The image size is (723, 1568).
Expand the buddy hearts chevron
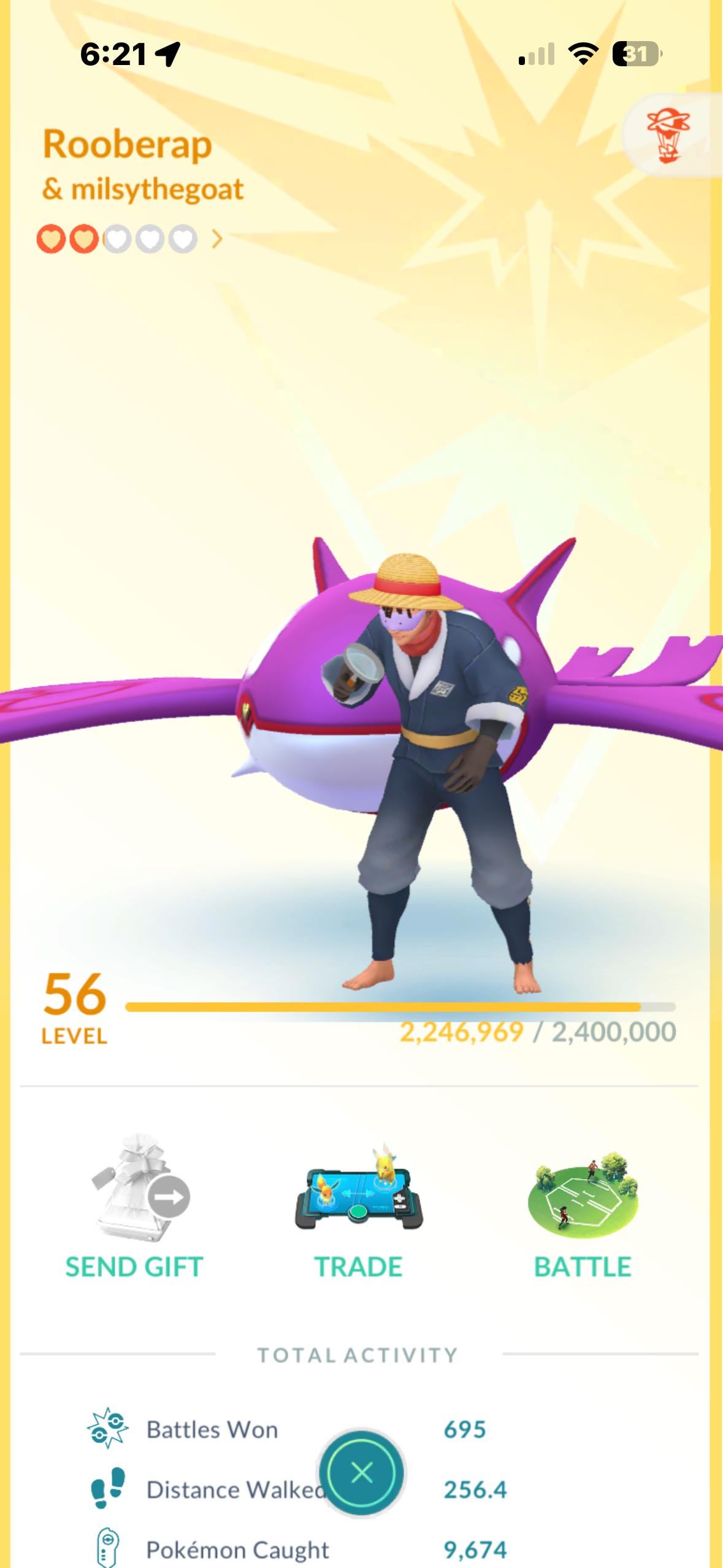(x=216, y=239)
